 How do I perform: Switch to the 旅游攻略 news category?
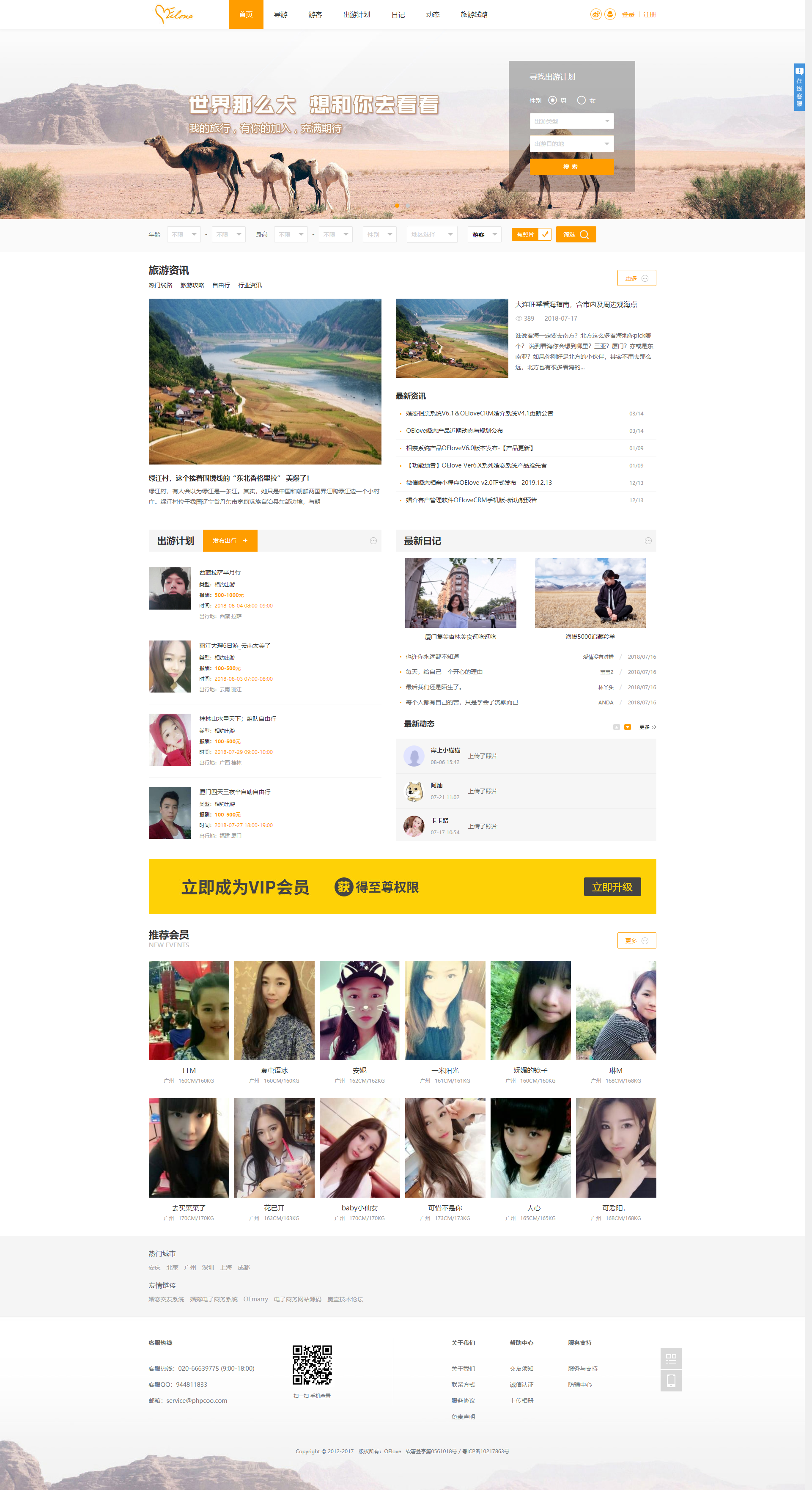pyautogui.click(x=192, y=285)
